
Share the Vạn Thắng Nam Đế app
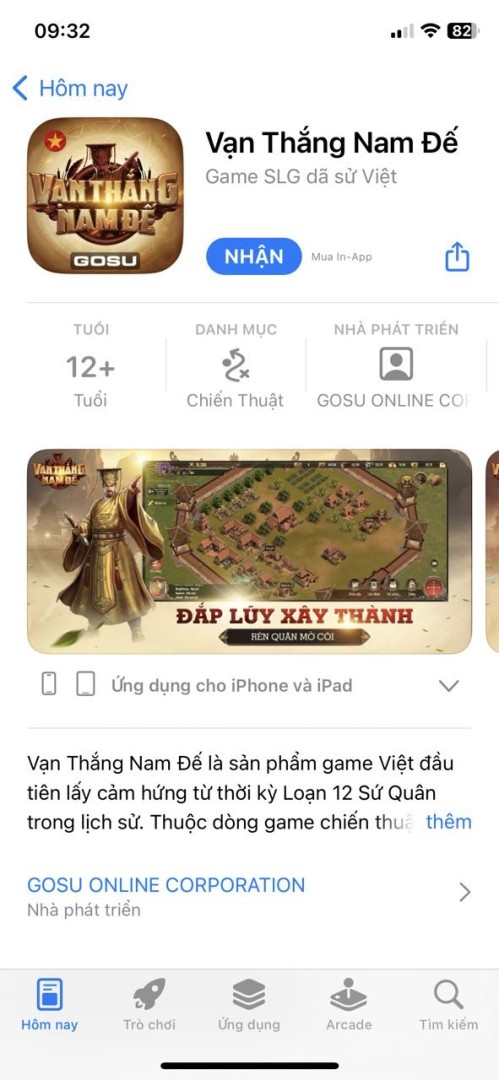point(456,257)
